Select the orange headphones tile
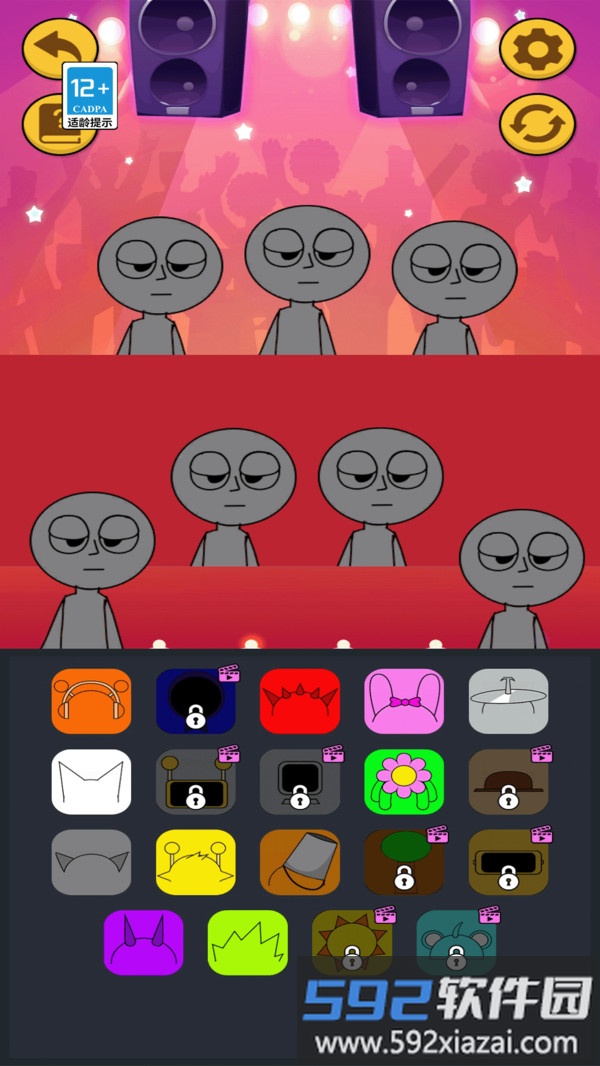The width and height of the screenshot is (600, 1066). 91,701
